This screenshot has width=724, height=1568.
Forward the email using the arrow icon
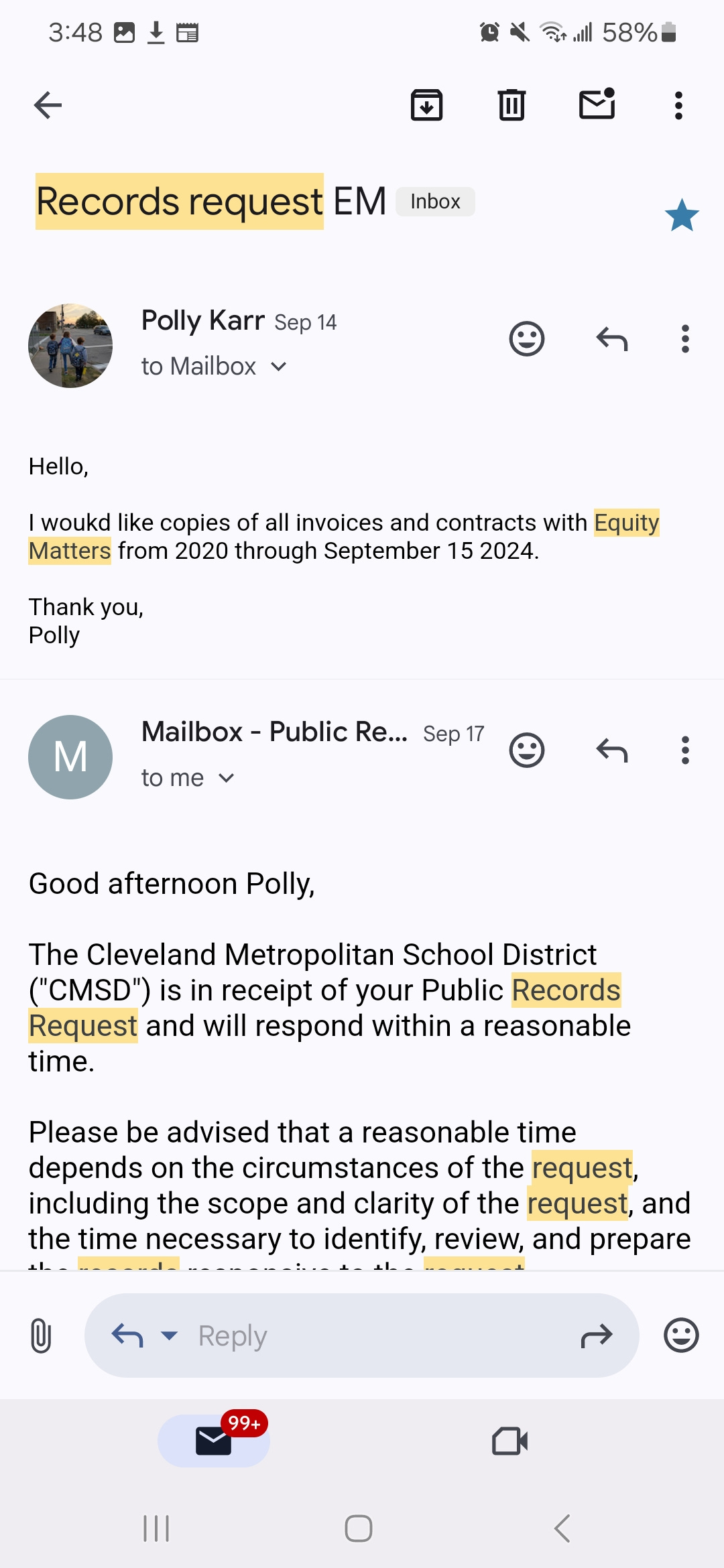597,1335
